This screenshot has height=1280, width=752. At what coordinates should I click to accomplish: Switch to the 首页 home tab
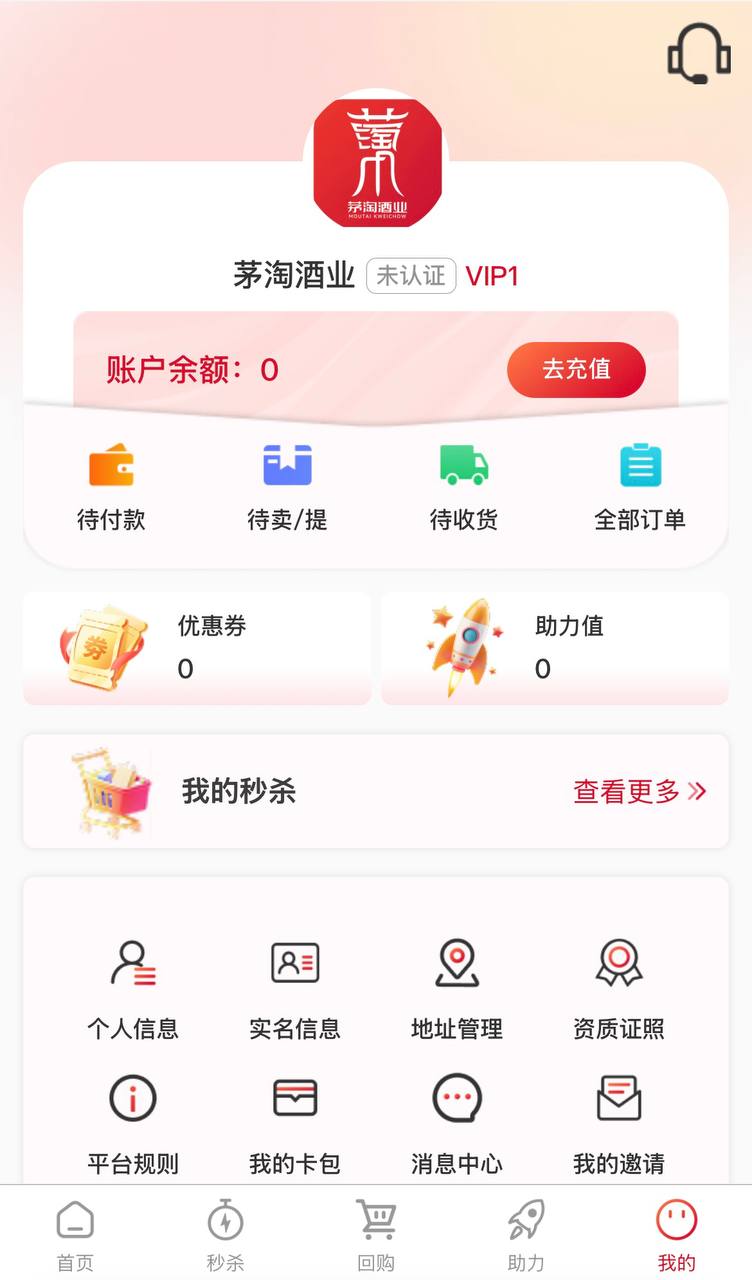tap(75, 1235)
